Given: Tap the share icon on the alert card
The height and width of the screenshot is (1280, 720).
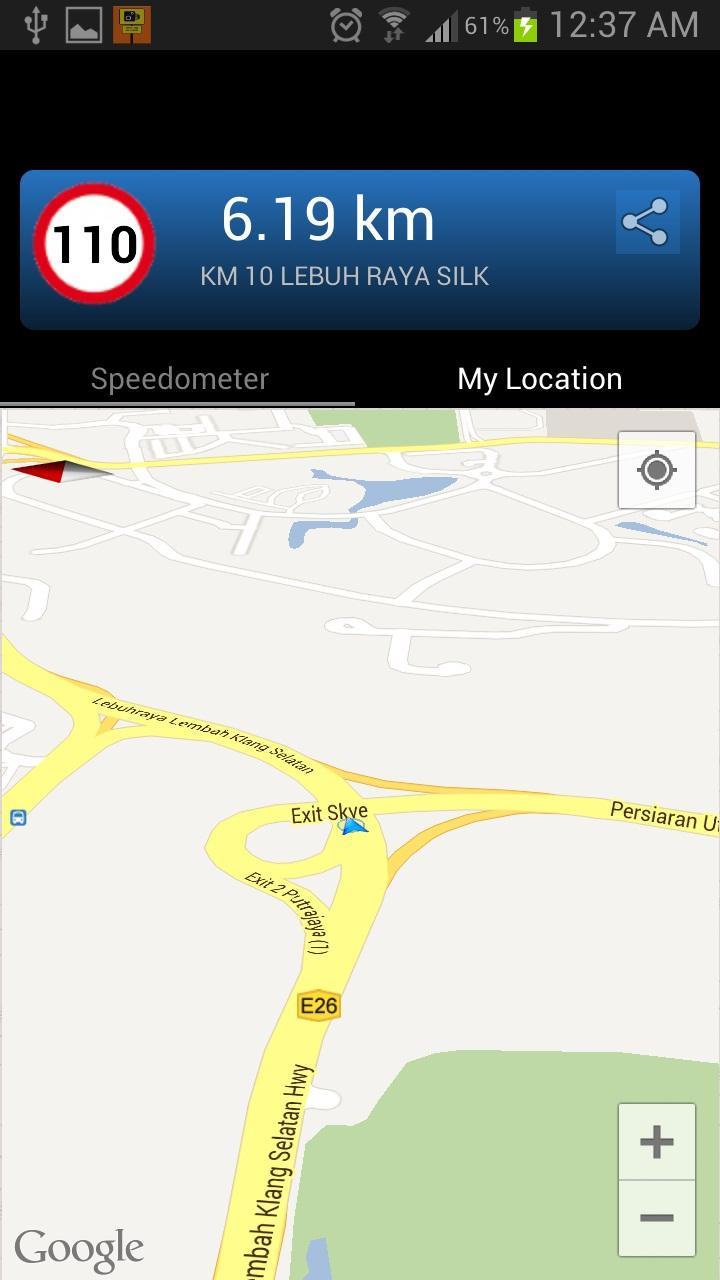Looking at the screenshot, I should pyautogui.click(x=647, y=221).
